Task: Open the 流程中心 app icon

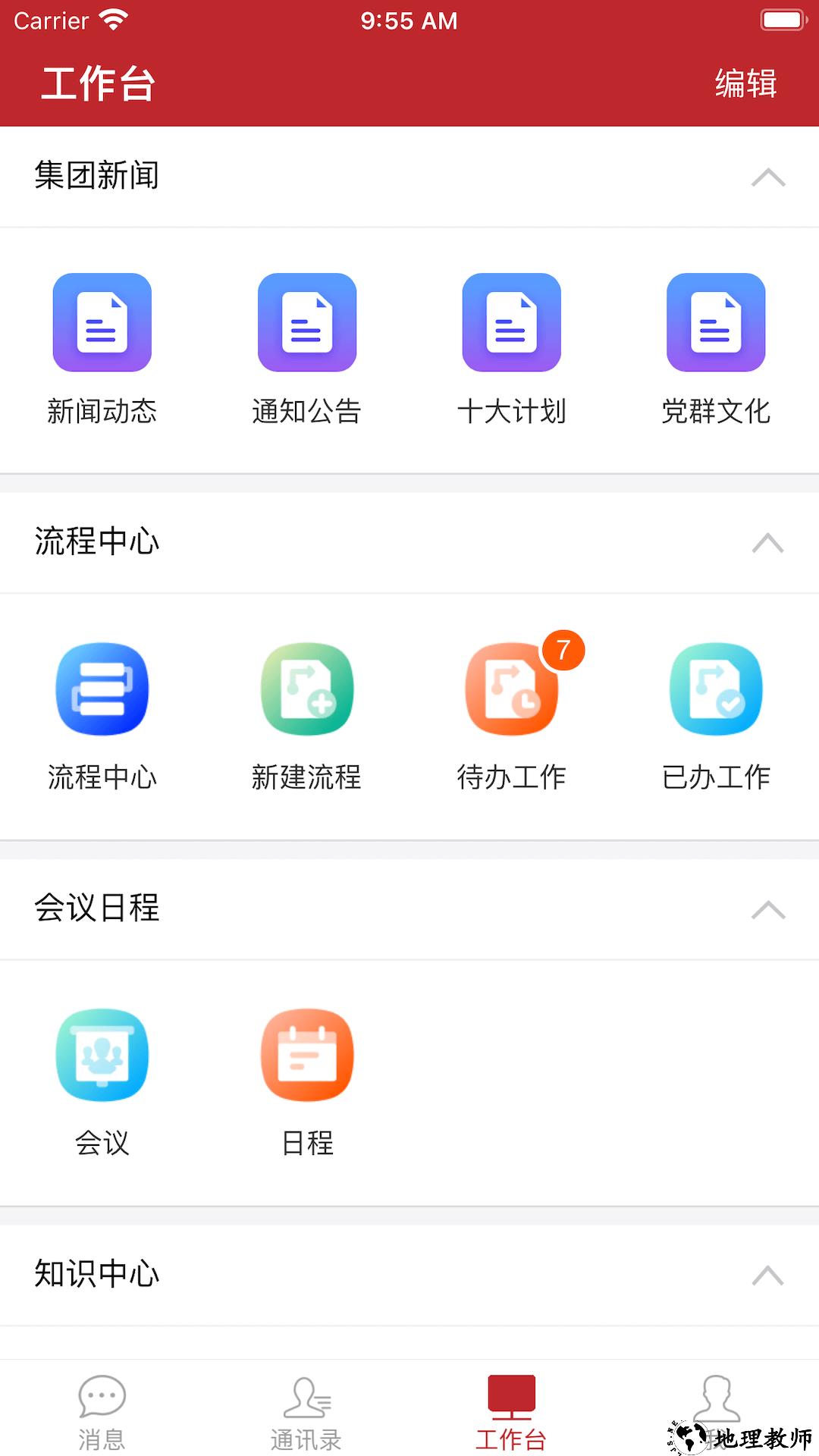Action: click(x=102, y=689)
